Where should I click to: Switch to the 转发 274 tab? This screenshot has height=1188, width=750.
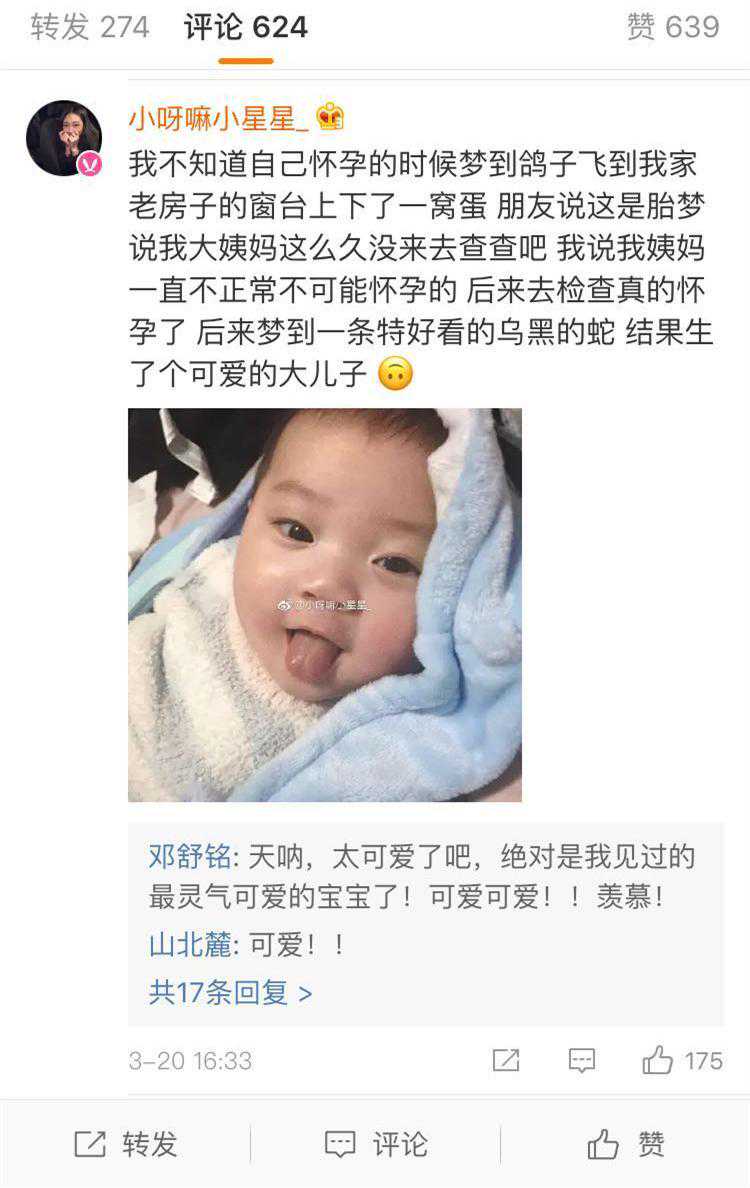pos(90,28)
